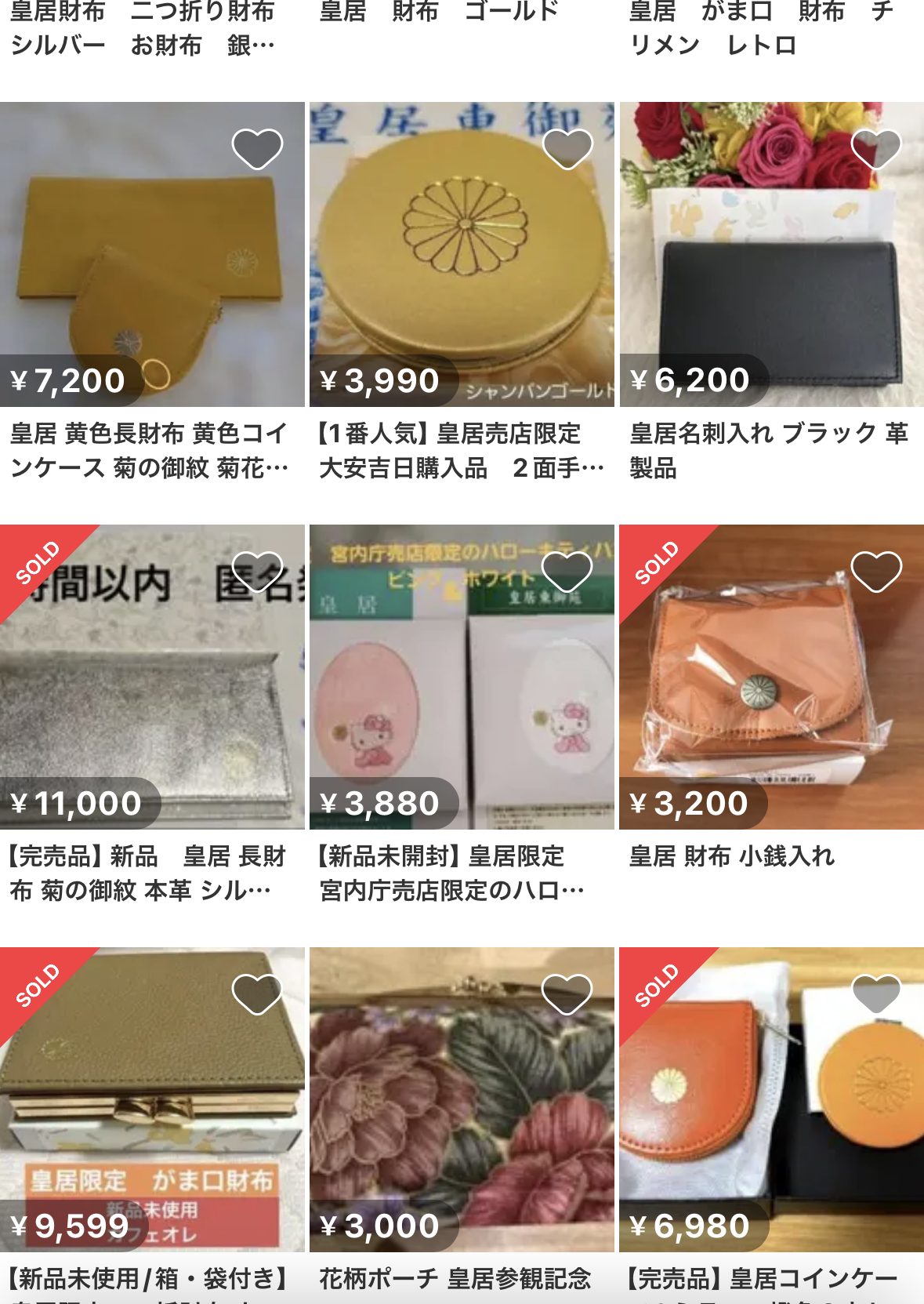This screenshot has width=924, height=1304.
Task: Like the ¥7,200 yellow long wallet listing
Action: click(x=257, y=148)
